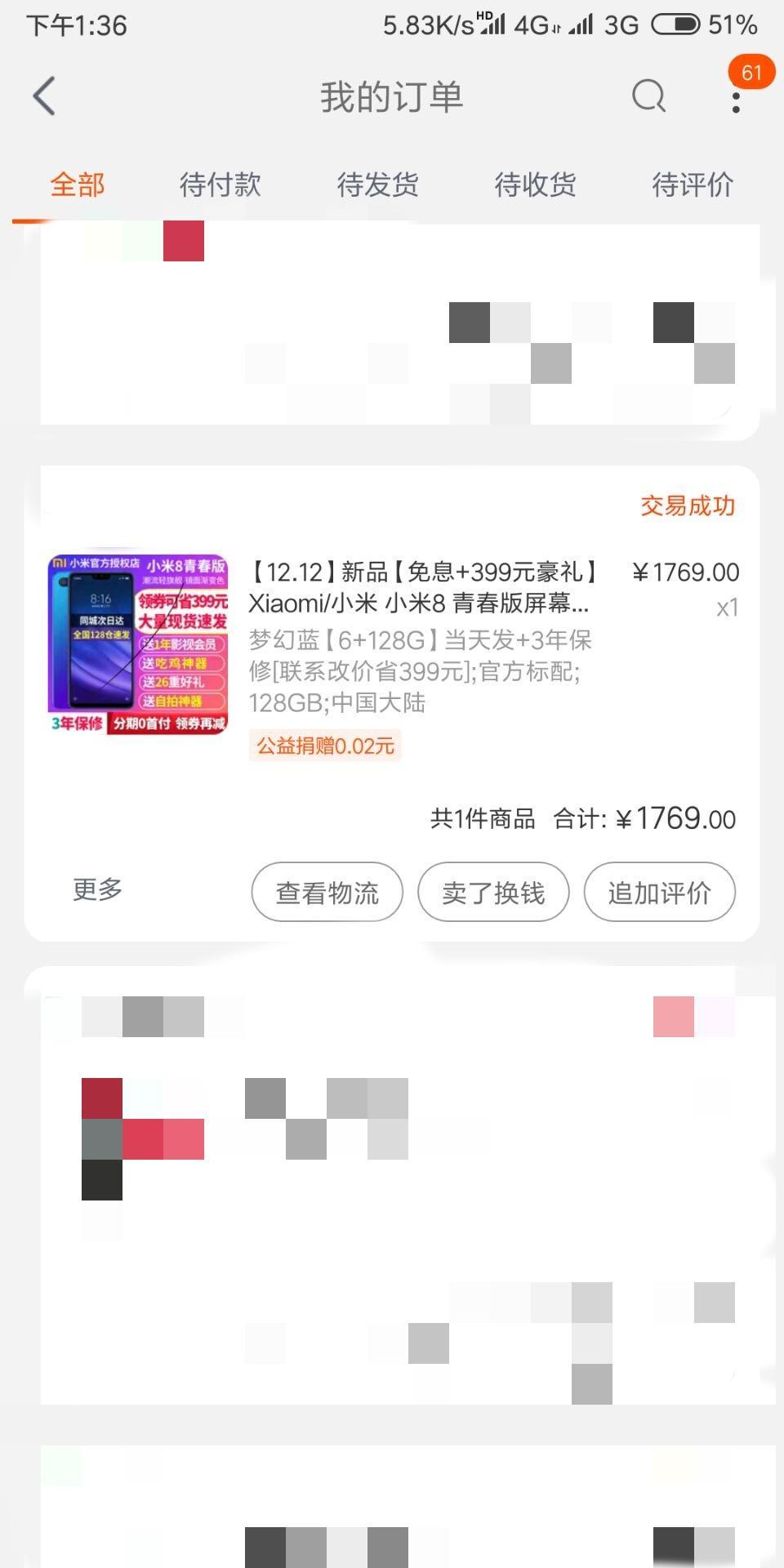Tap 卖了换钱 to resell the phone
This screenshot has width=784, height=1568.
click(x=492, y=892)
